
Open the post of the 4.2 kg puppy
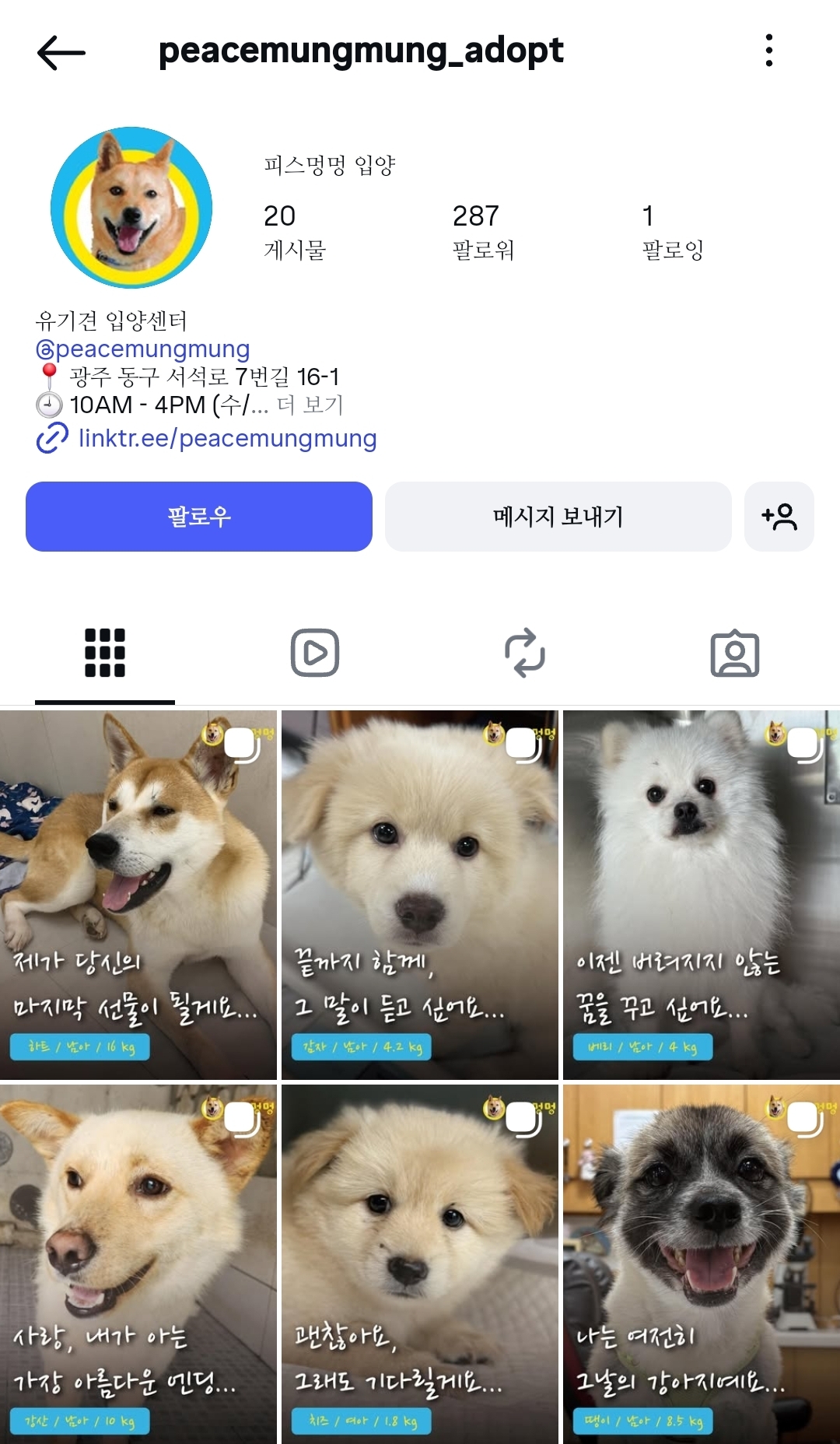tap(420, 895)
